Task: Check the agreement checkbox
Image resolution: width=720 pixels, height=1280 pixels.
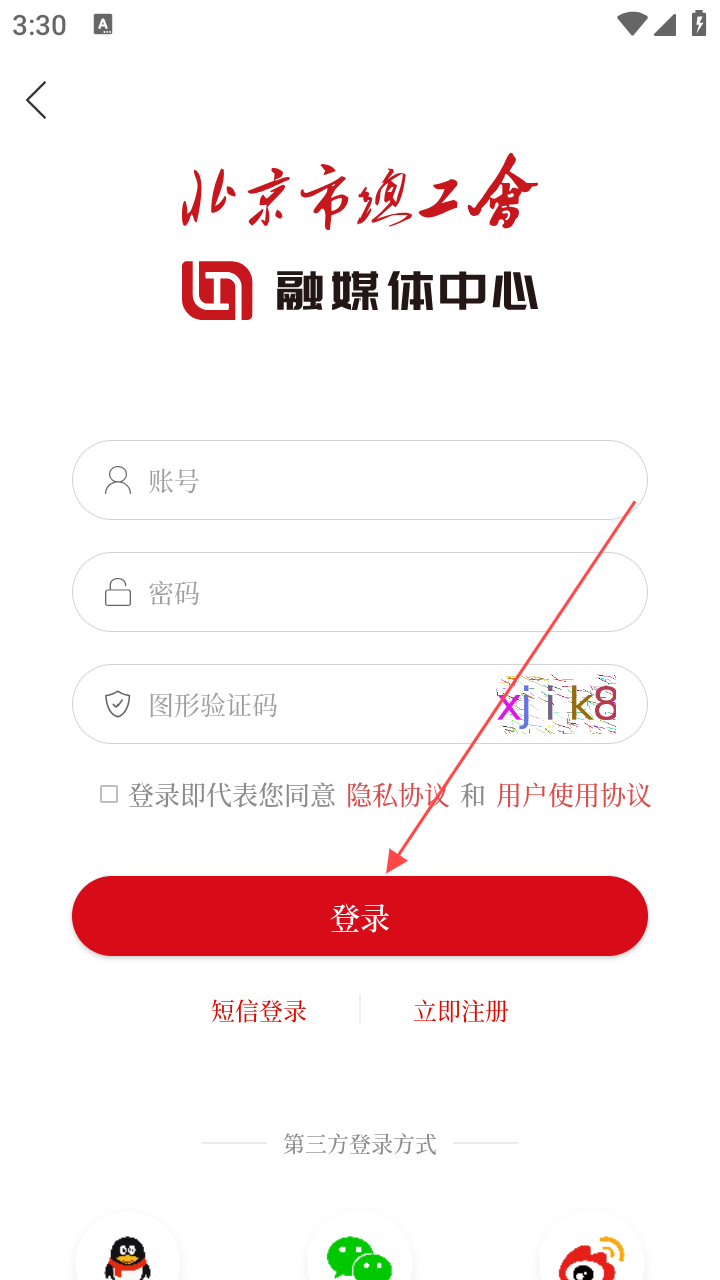Action: click(x=109, y=795)
